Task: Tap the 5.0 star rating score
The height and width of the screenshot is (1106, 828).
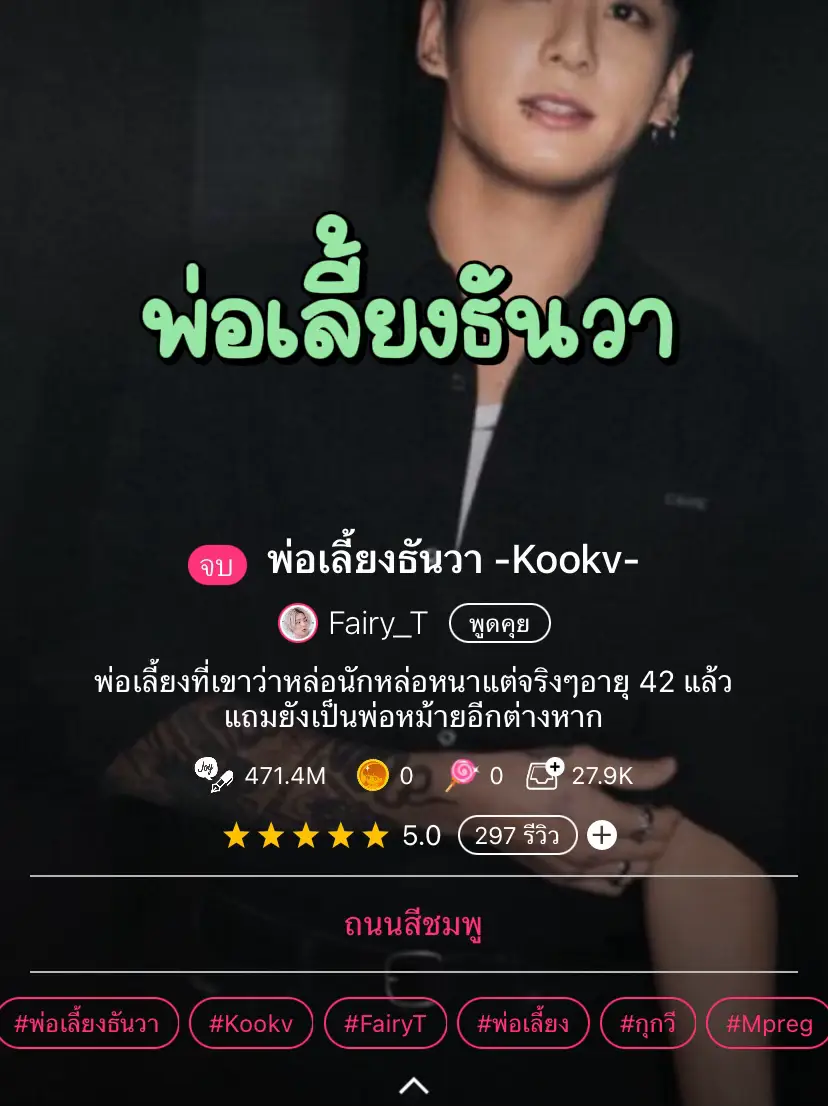Action: pyautogui.click(x=421, y=835)
